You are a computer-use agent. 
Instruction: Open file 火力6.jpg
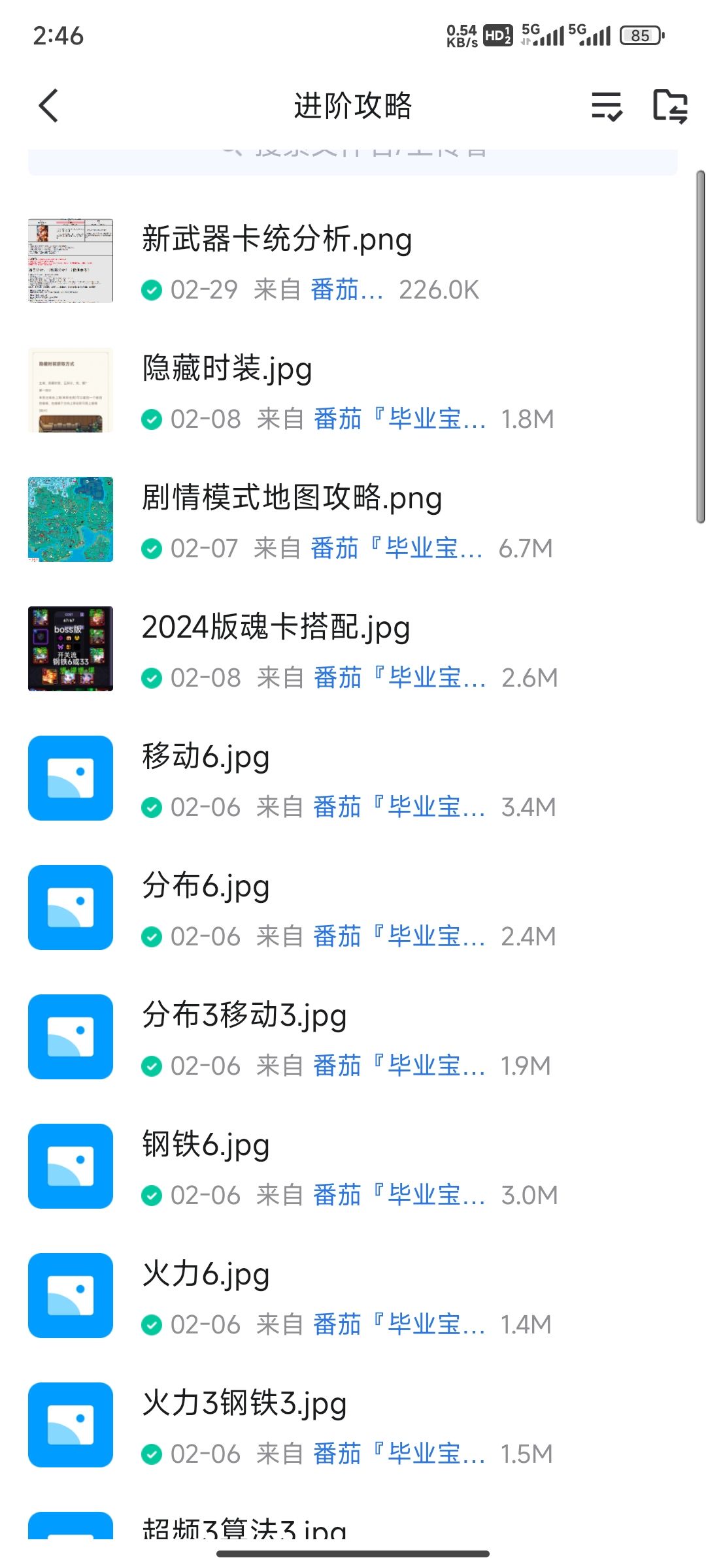point(206,1274)
